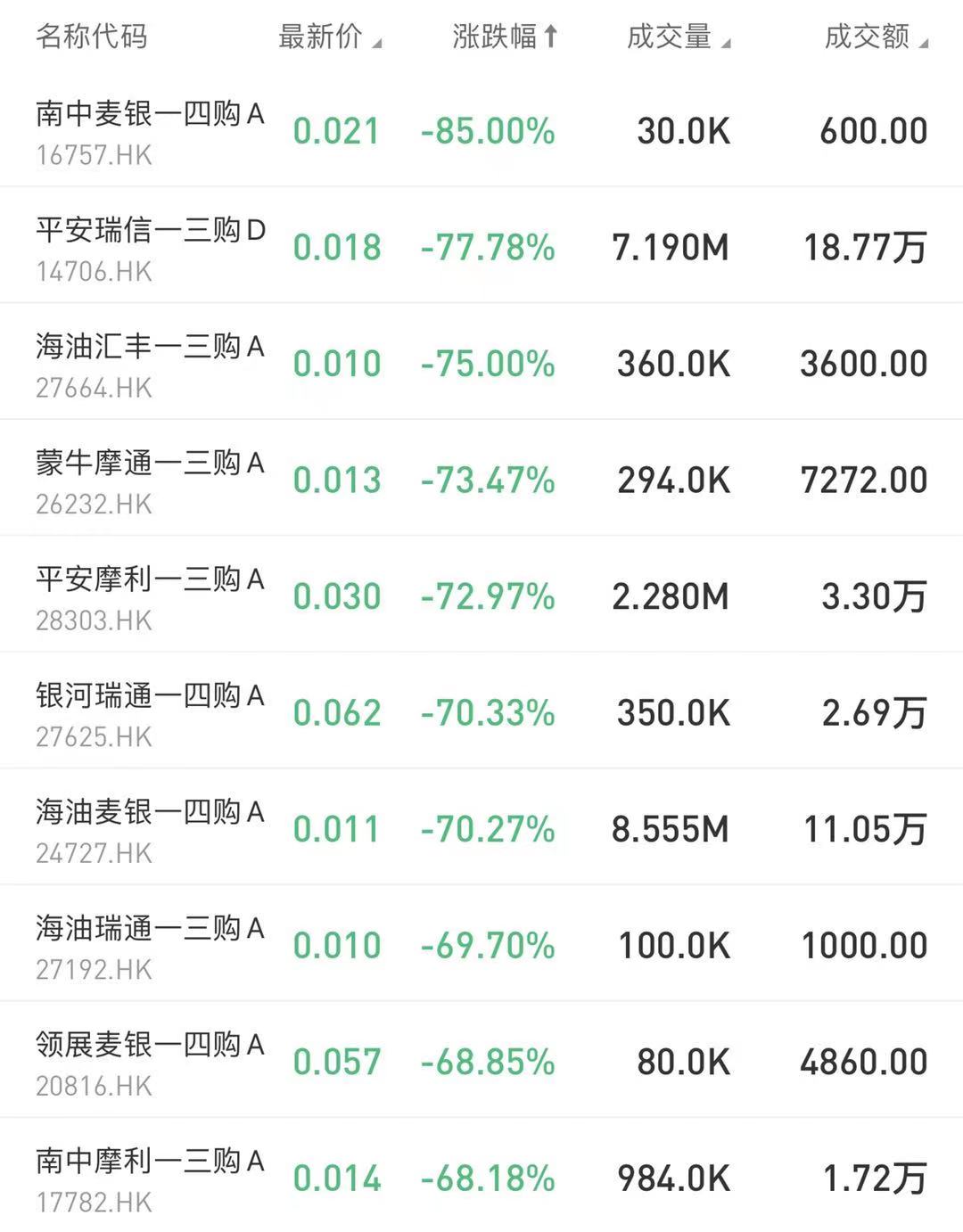Open 蒙牛摩通一三购A 26232.HK row
The width and height of the screenshot is (963, 1232).
(x=150, y=481)
